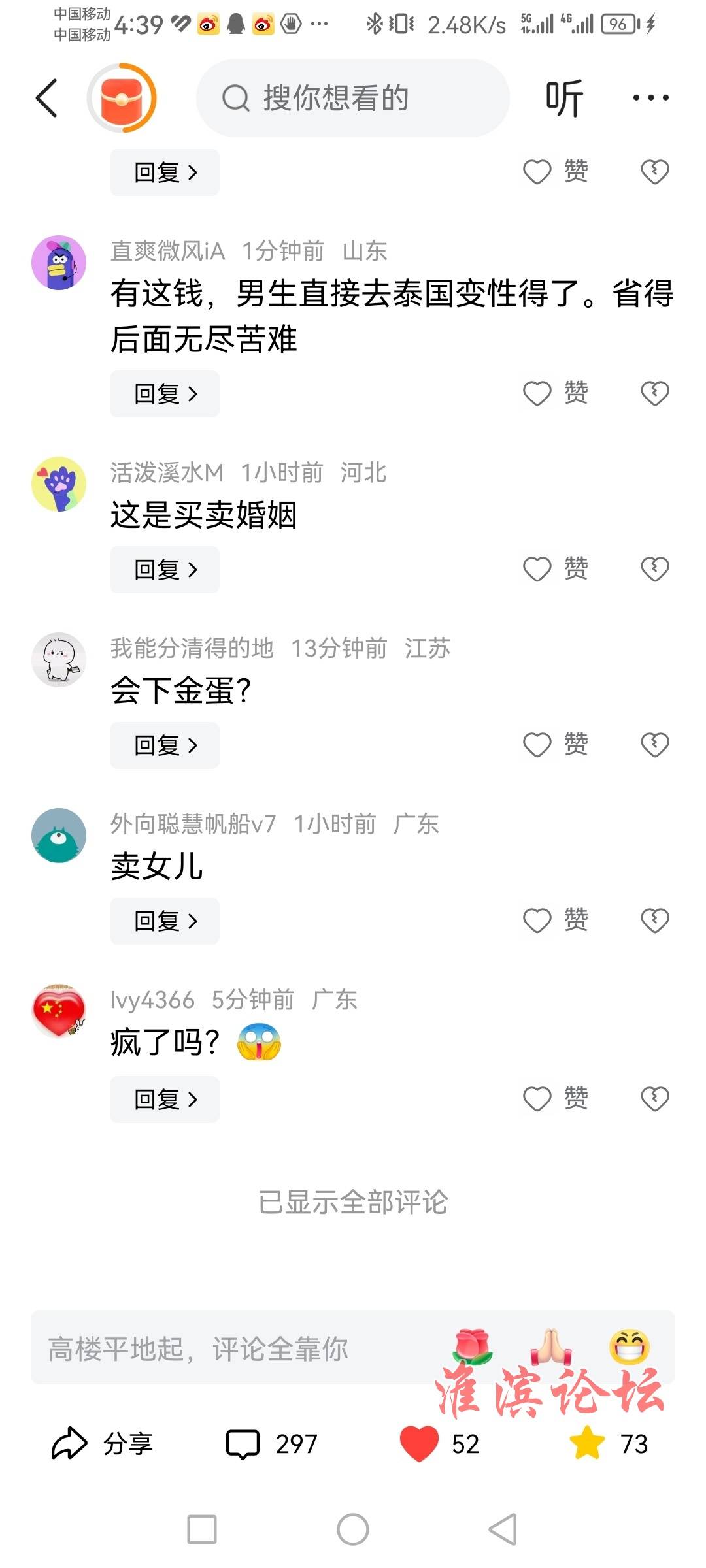The height and width of the screenshot is (1568, 706).
Task: Dislike the comment 卖女儿
Action: pos(655,921)
